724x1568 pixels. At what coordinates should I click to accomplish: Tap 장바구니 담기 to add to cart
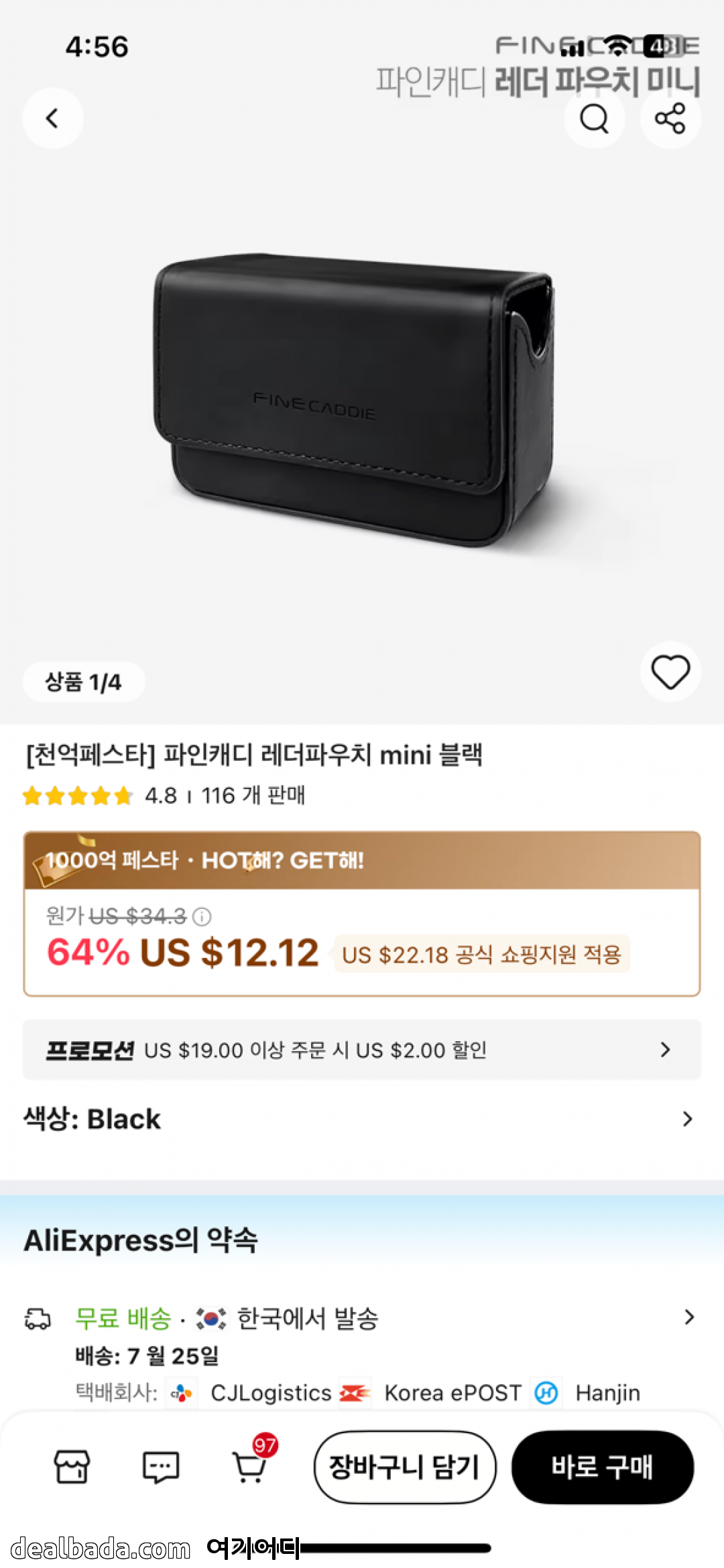click(405, 1467)
